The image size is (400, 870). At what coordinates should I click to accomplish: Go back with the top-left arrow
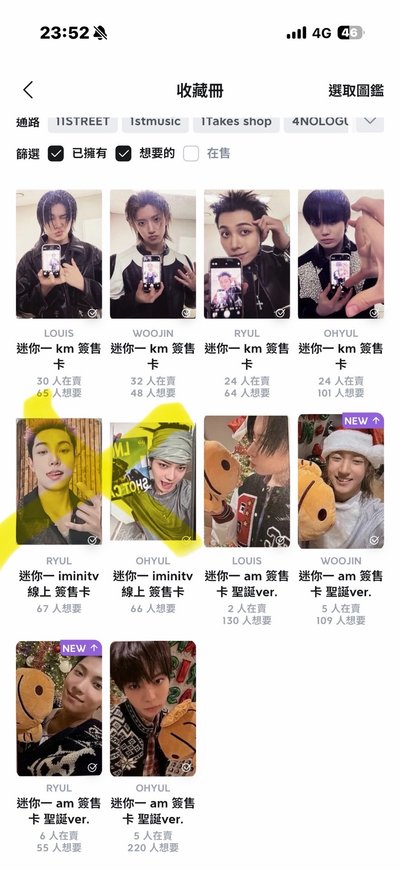pos(28,90)
